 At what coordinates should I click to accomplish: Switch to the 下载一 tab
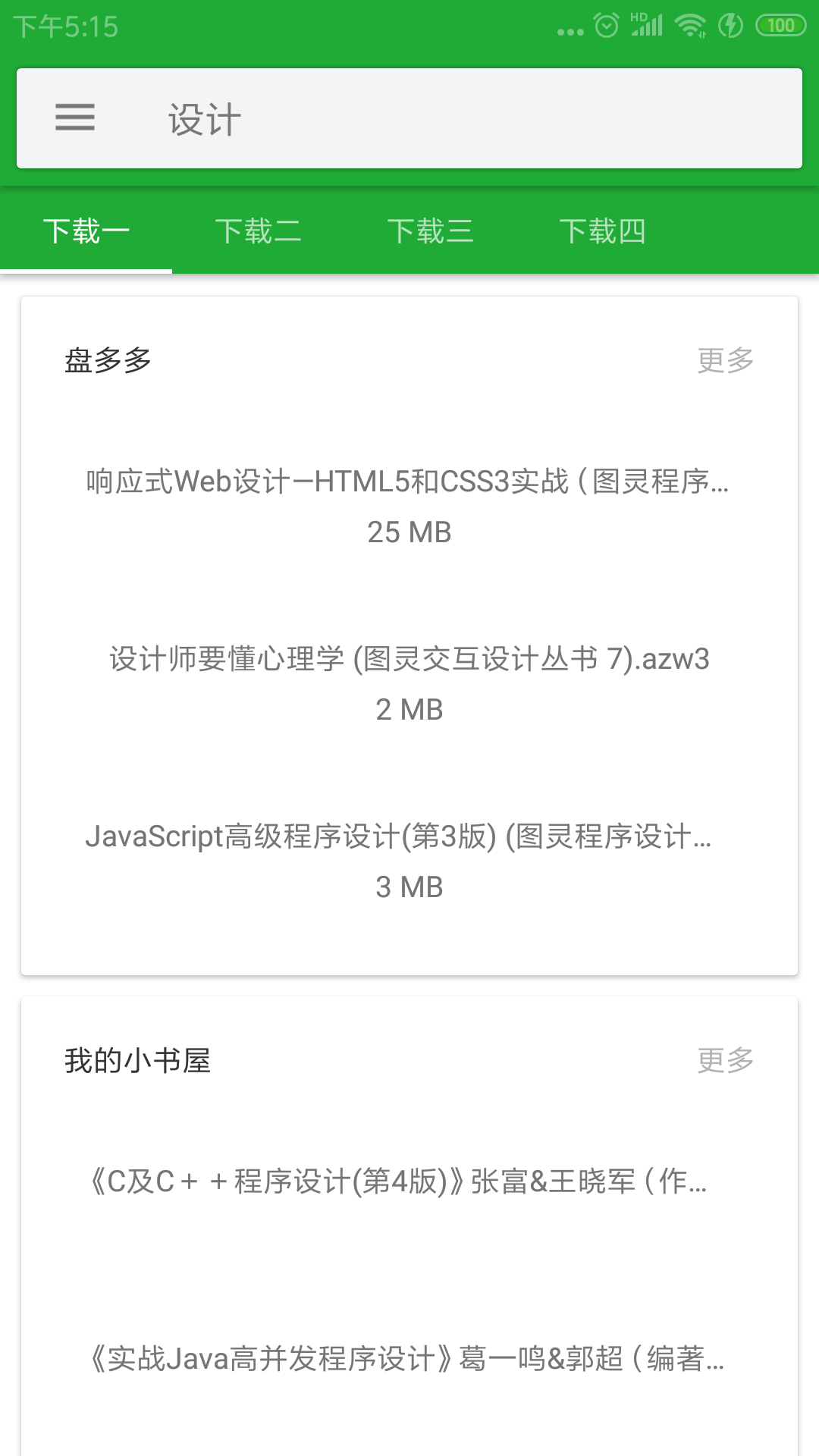click(86, 231)
